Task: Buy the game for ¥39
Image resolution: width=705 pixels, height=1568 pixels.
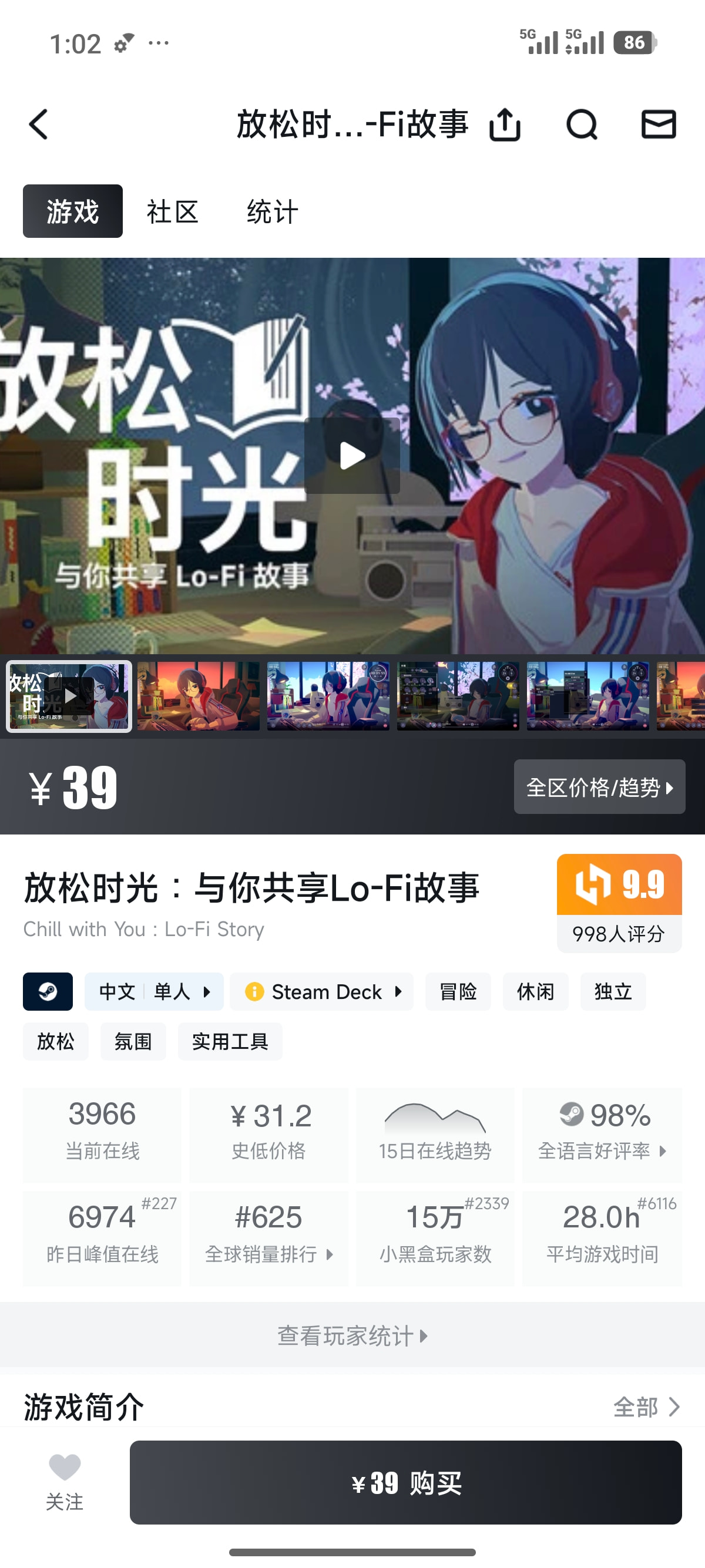Action: pyautogui.click(x=405, y=1482)
